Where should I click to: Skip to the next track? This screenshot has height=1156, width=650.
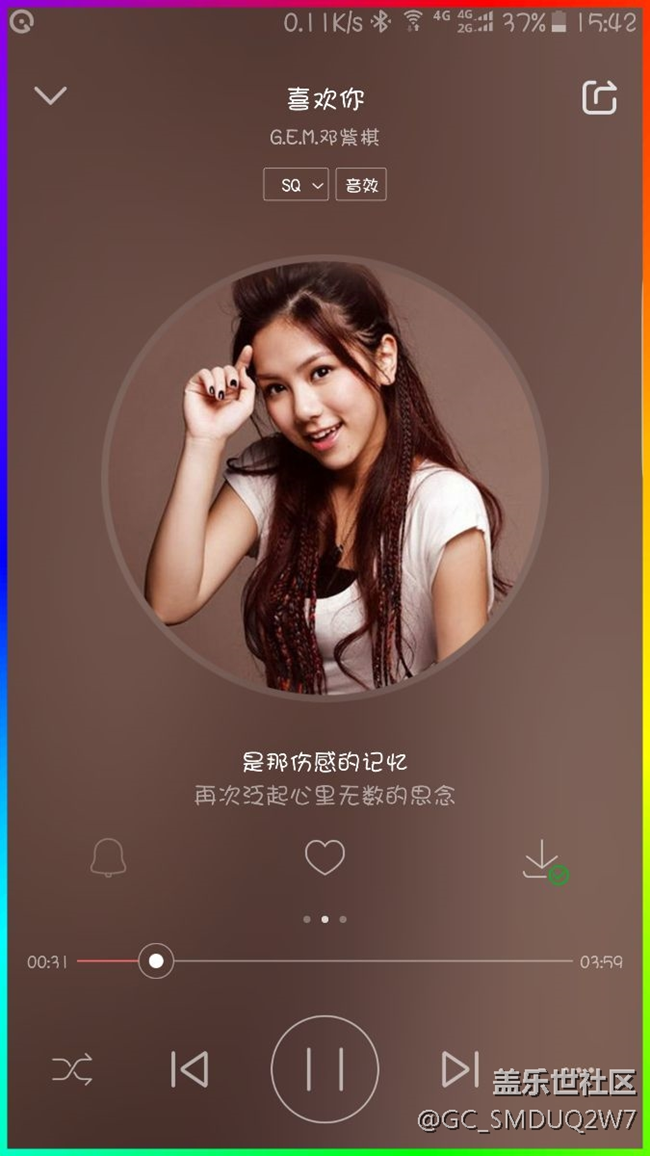(460, 1069)
